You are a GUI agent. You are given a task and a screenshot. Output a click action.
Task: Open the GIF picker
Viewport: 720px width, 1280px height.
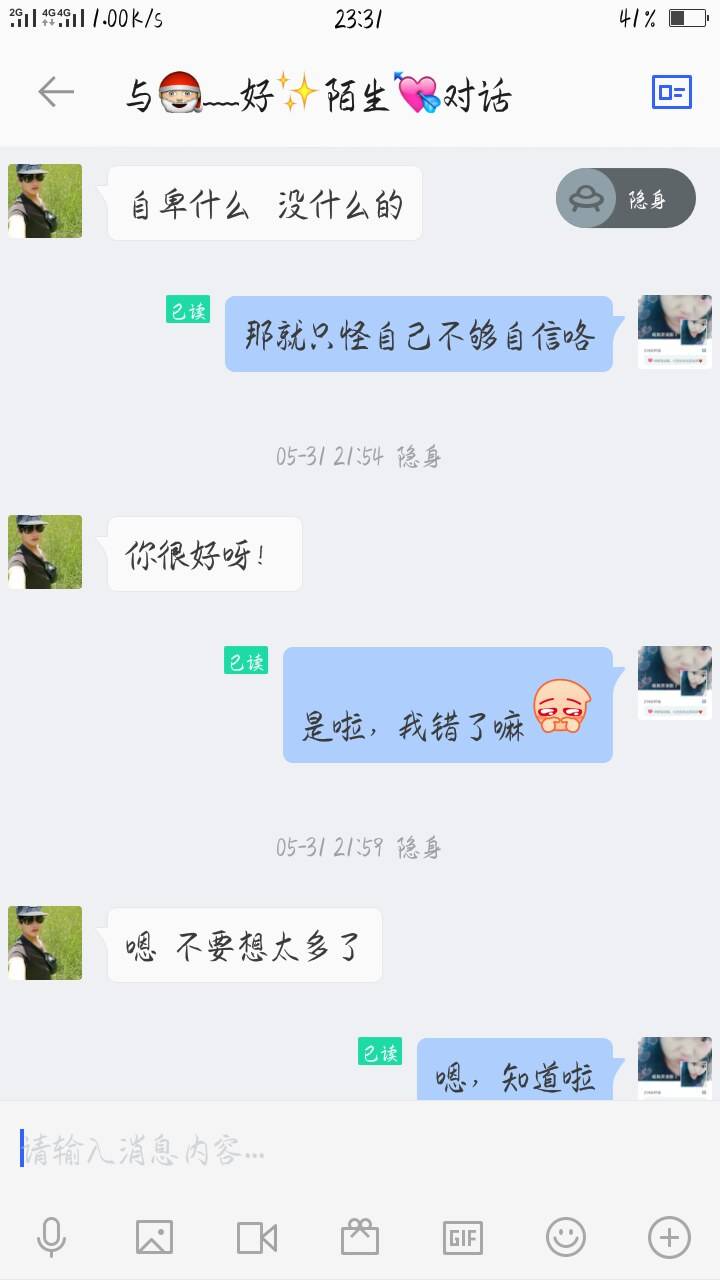tap(463, 1238)
